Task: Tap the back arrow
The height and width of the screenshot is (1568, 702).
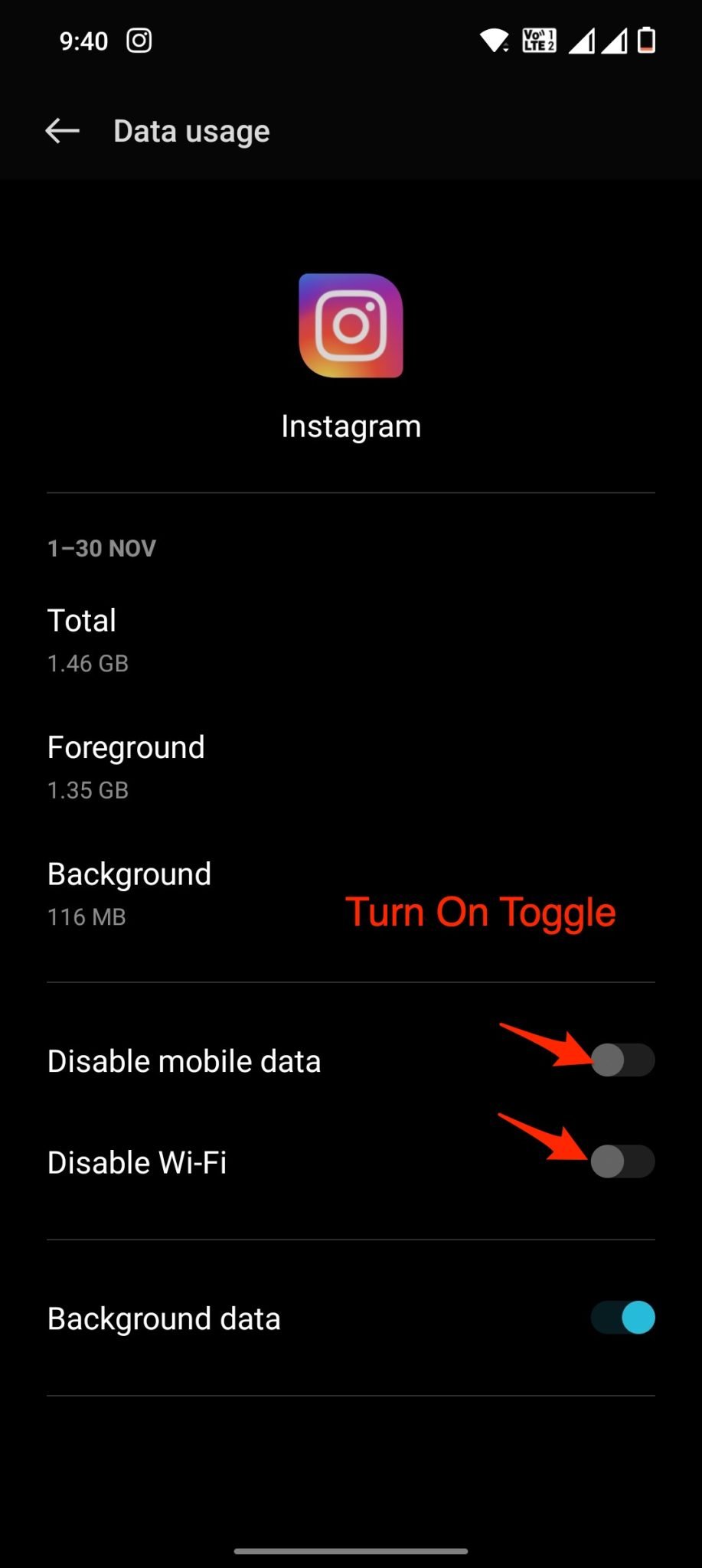Action: [x=61, y=130]
